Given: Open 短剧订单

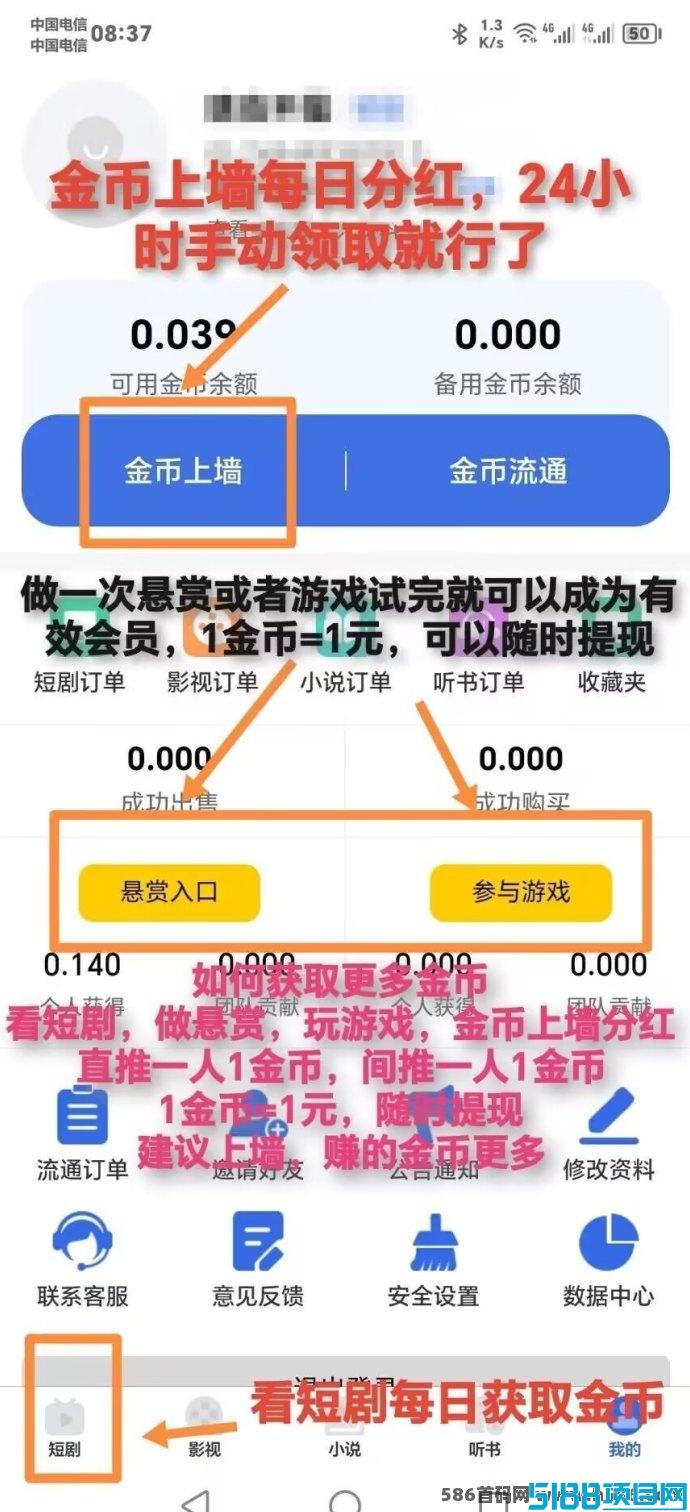Looking at the screenshot, I should click(79, 682).
